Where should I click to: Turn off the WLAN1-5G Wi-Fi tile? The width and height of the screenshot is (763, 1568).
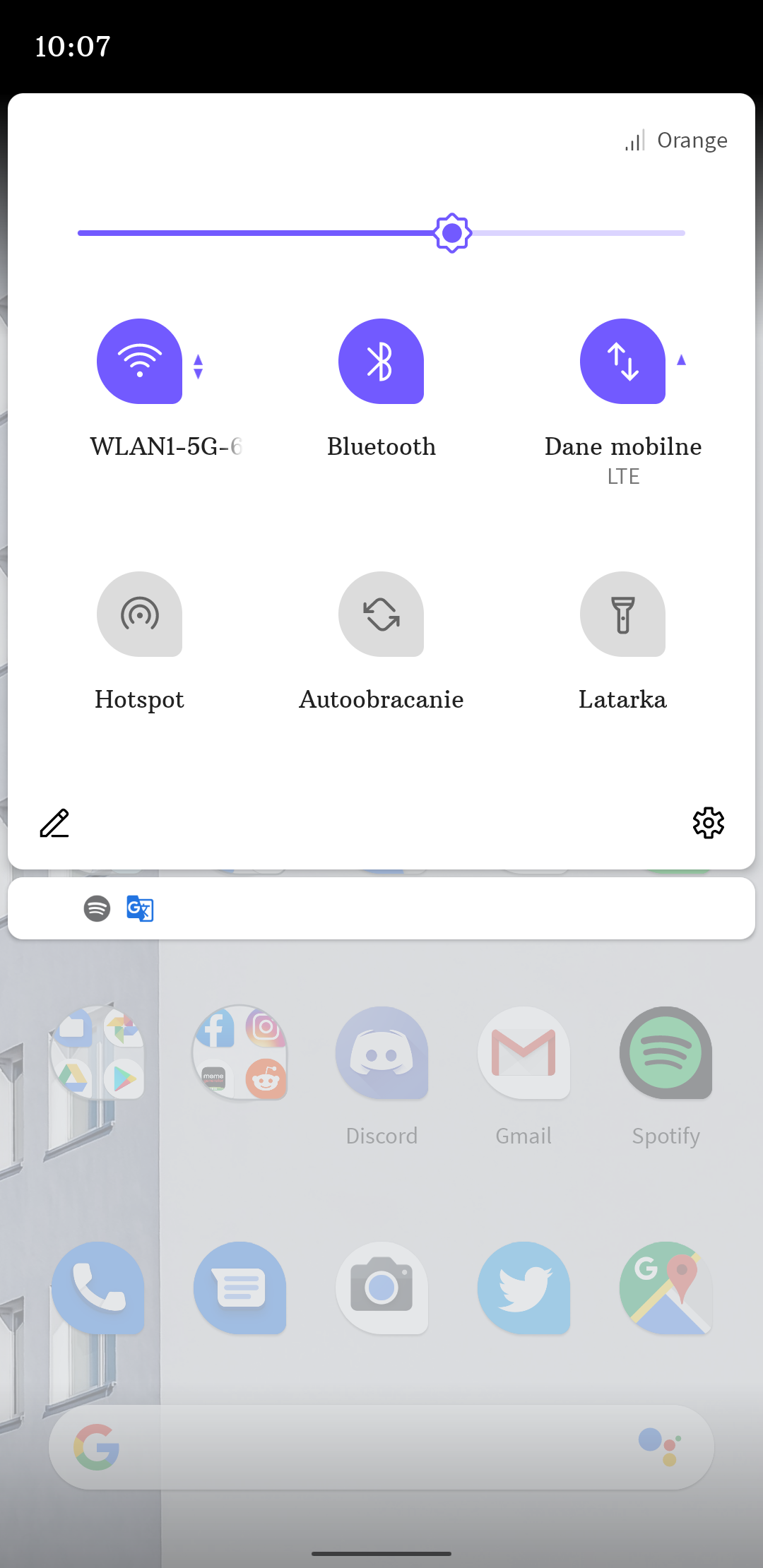[x=139, y=361]
